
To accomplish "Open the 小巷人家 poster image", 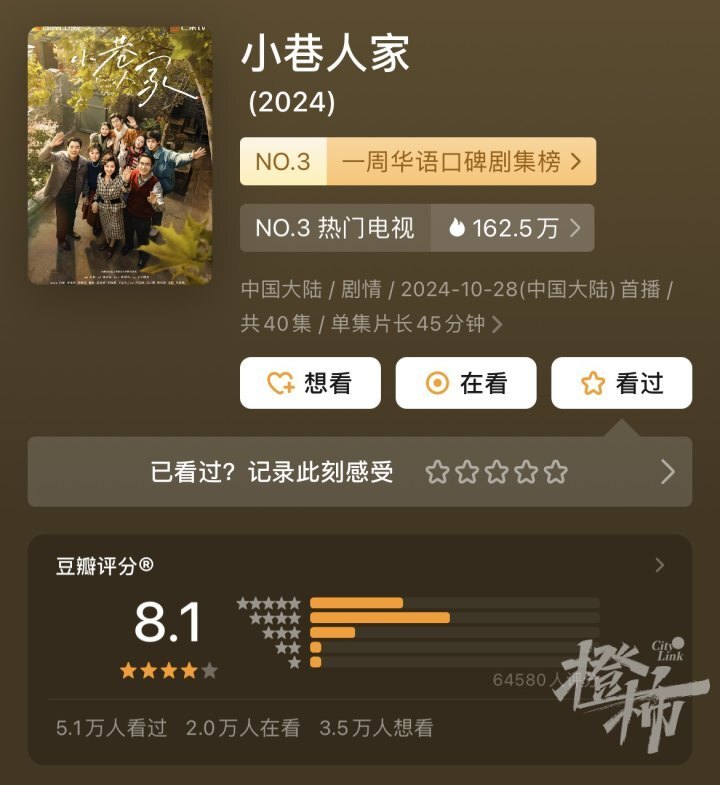I will pos(119,155).
